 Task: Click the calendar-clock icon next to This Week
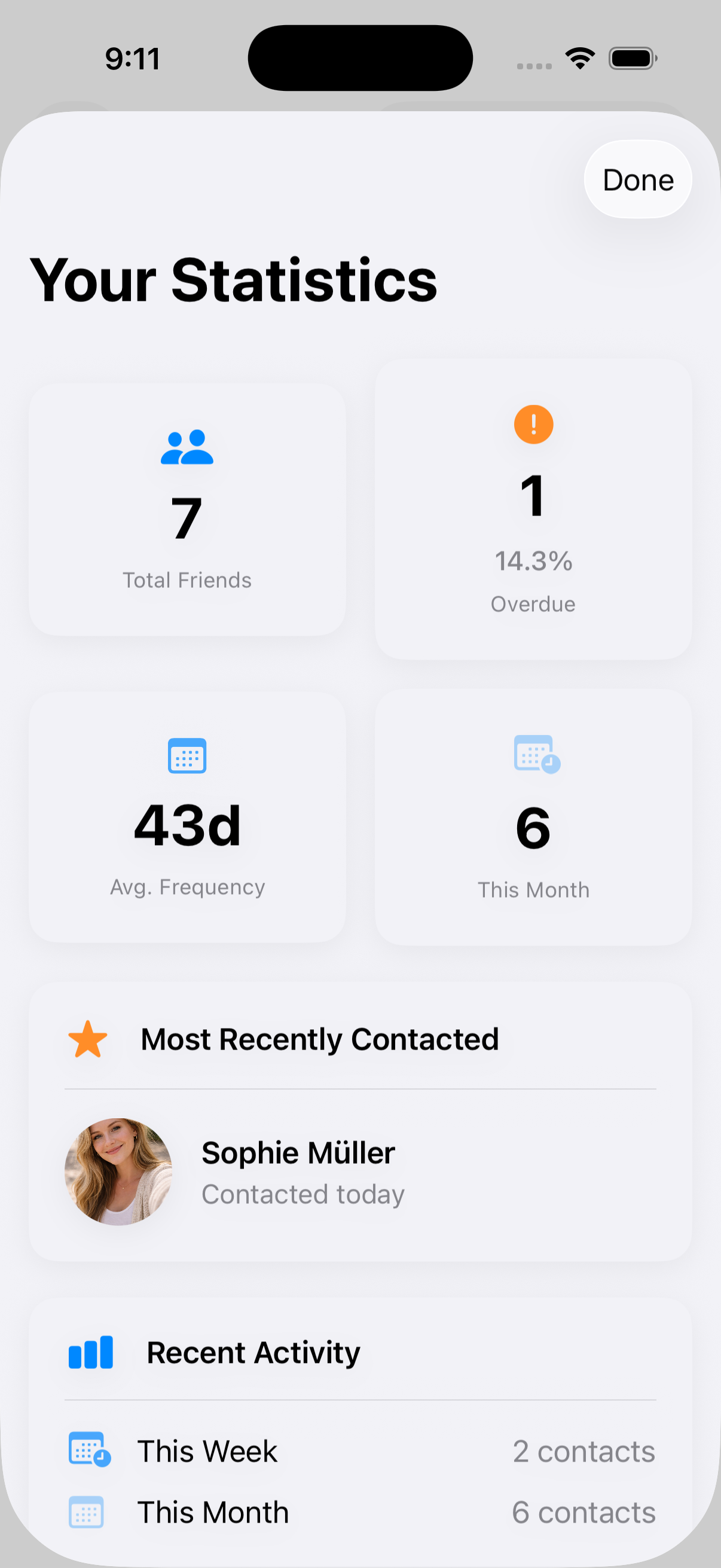(88, 1451)
